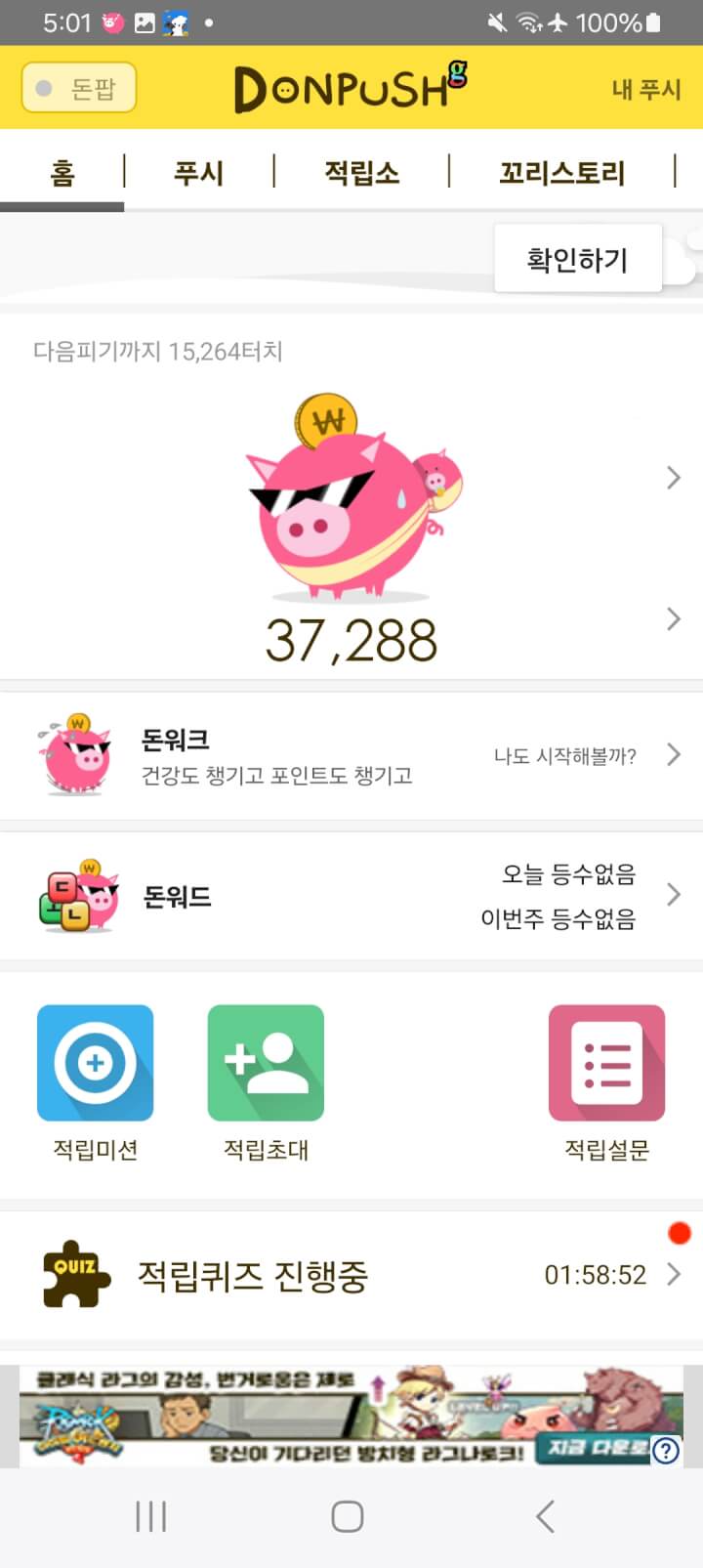Tap the ad info question mark
The image size is (703, 1568).
point(666,1450)
